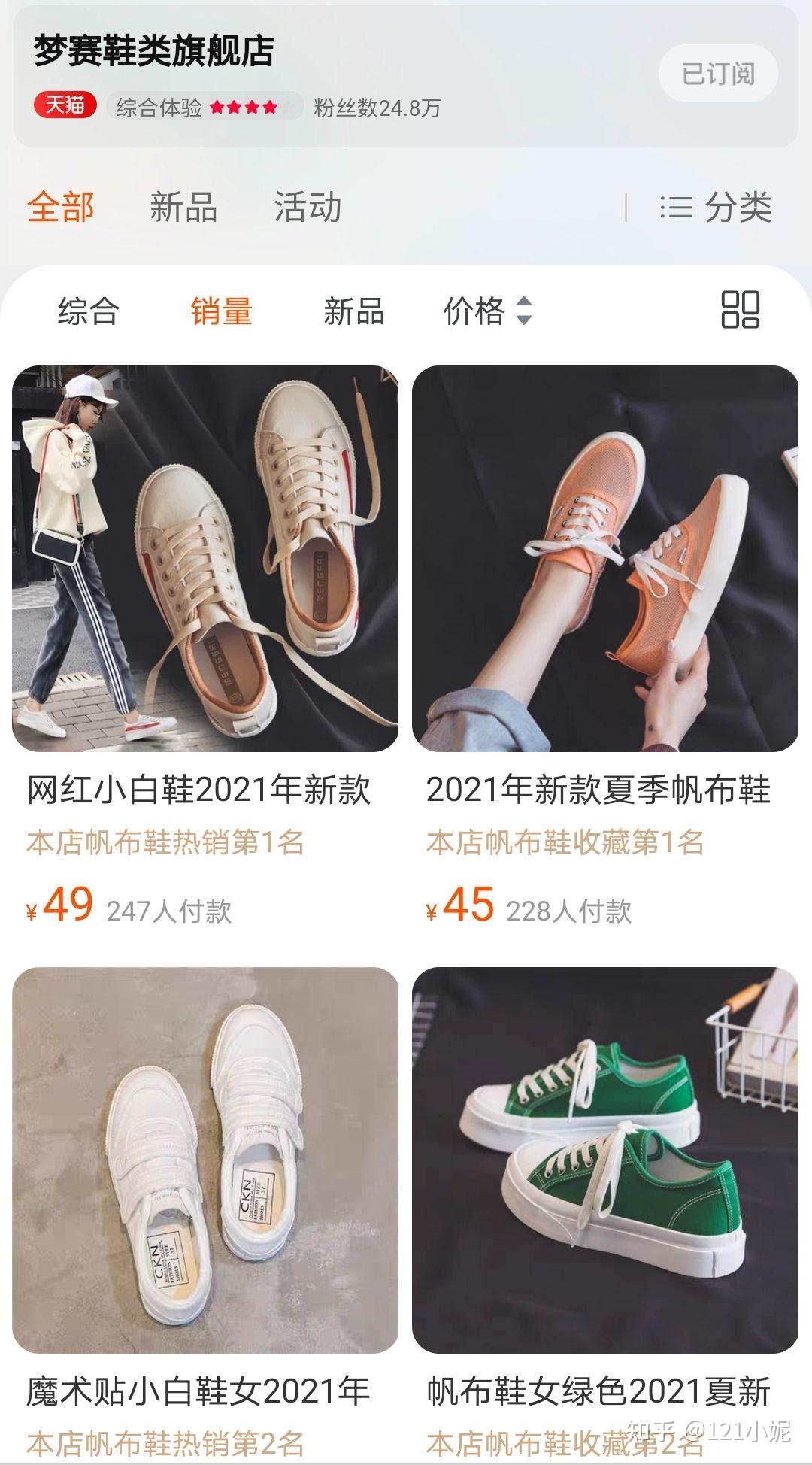Tap the 已订阅 subscribed button
Viewport: 812px width, 1465px height.
click(x=717, y=74)
